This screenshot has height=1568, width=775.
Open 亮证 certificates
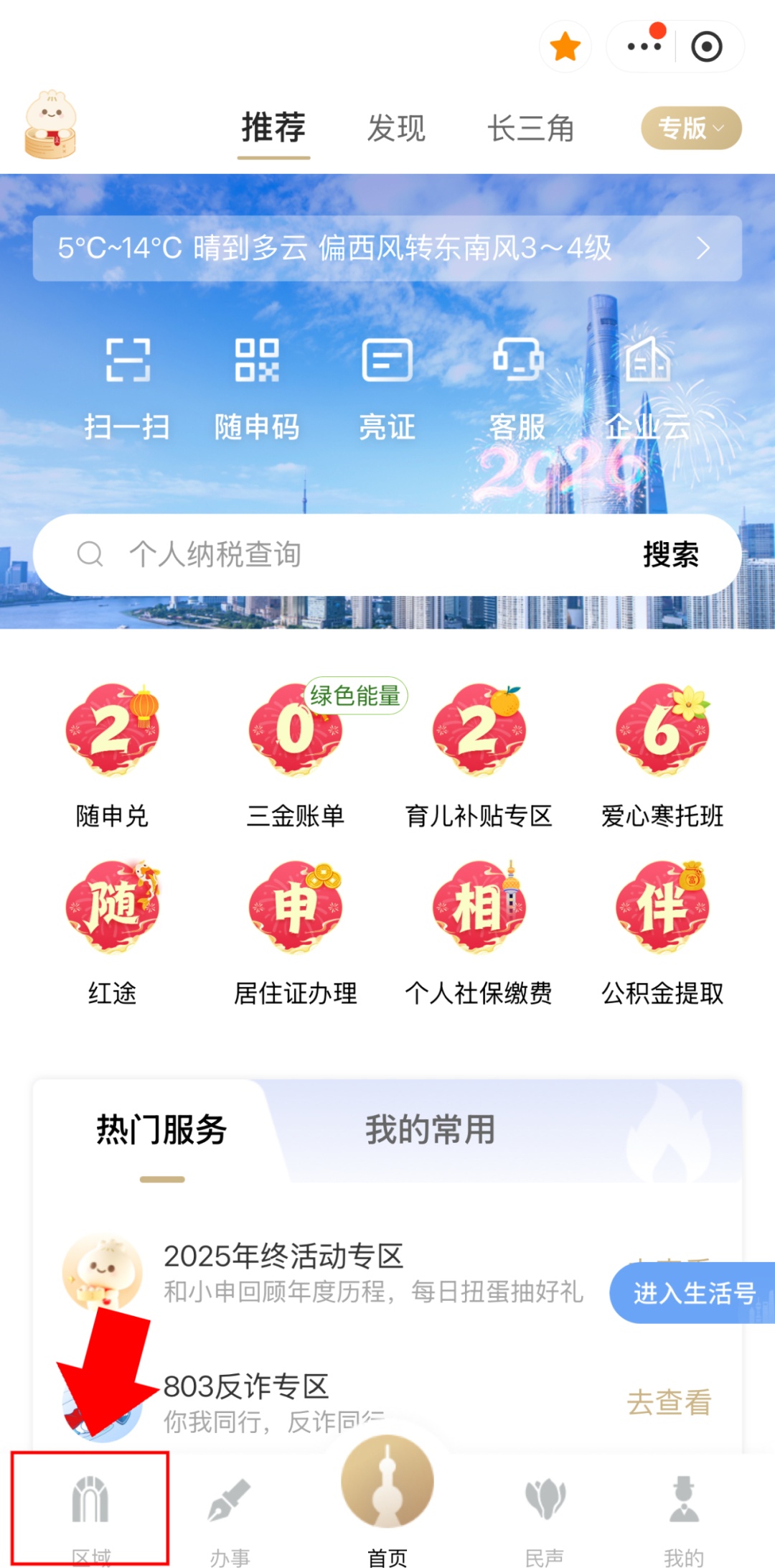pyautogui.click(x=387, y=386)
